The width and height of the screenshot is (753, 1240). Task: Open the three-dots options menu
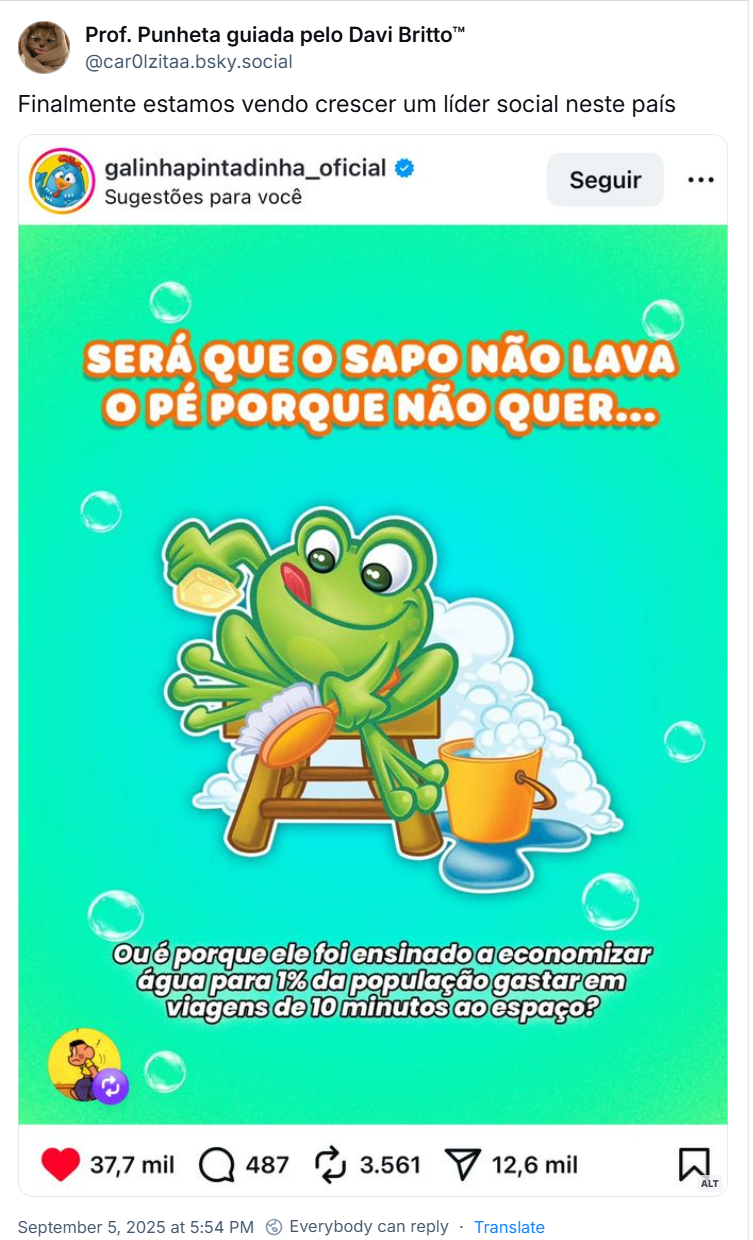pos(702,179)
